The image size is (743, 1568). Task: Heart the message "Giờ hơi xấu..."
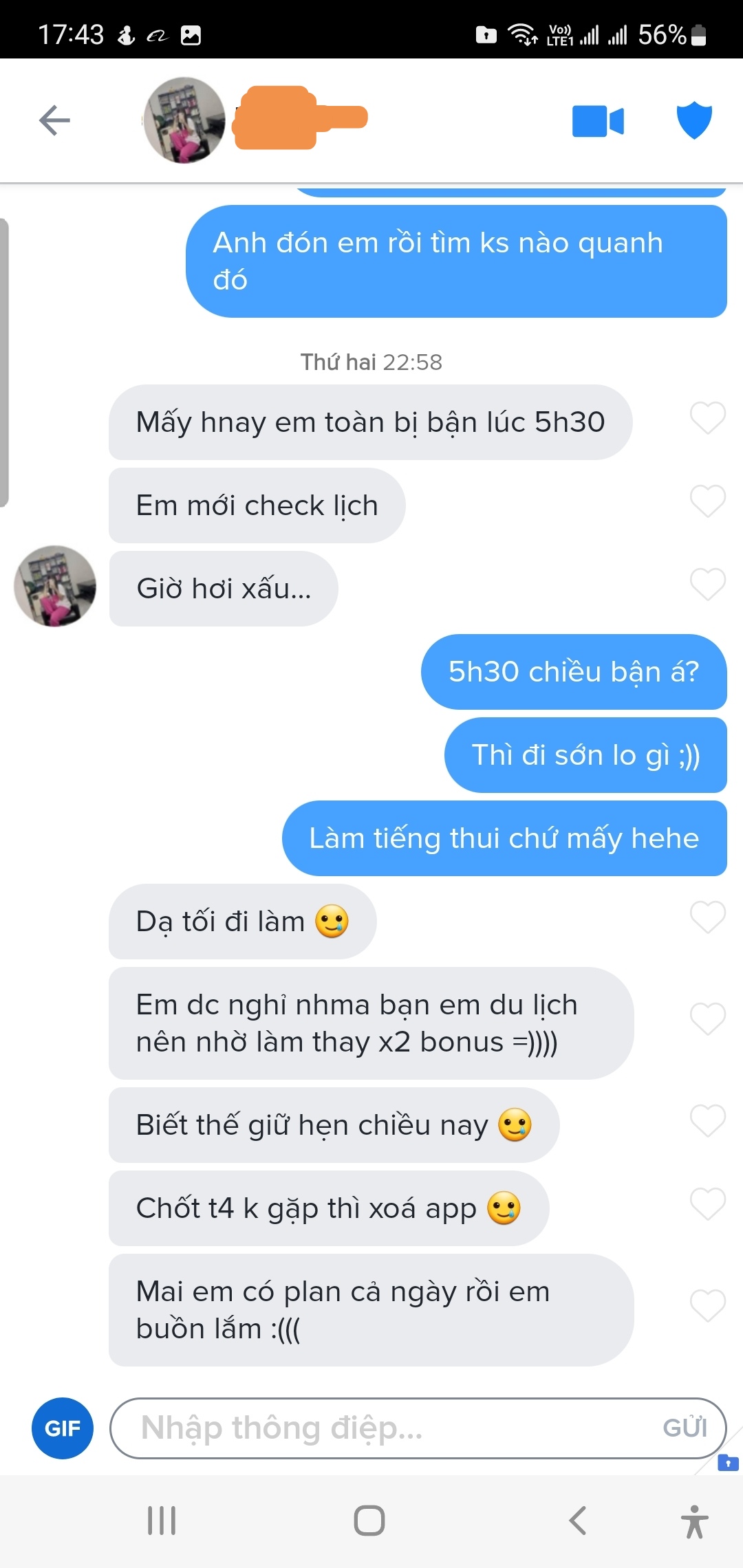tap(707, 585)
